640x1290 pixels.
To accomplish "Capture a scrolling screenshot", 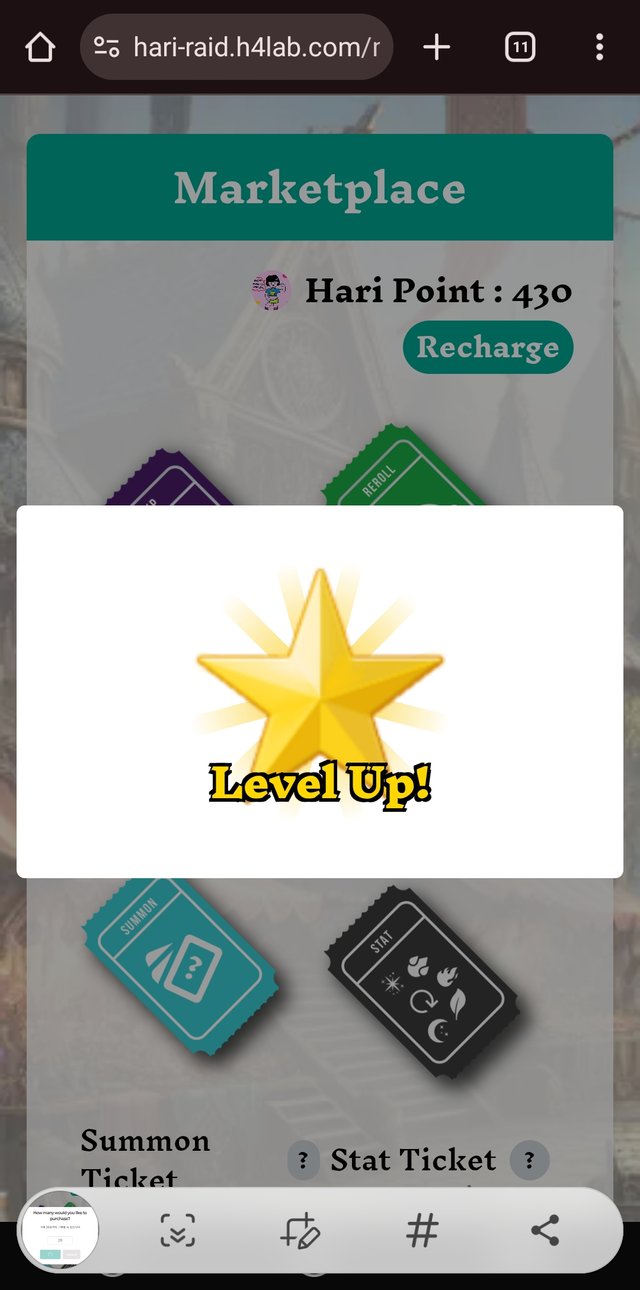I will (178, 1231).
